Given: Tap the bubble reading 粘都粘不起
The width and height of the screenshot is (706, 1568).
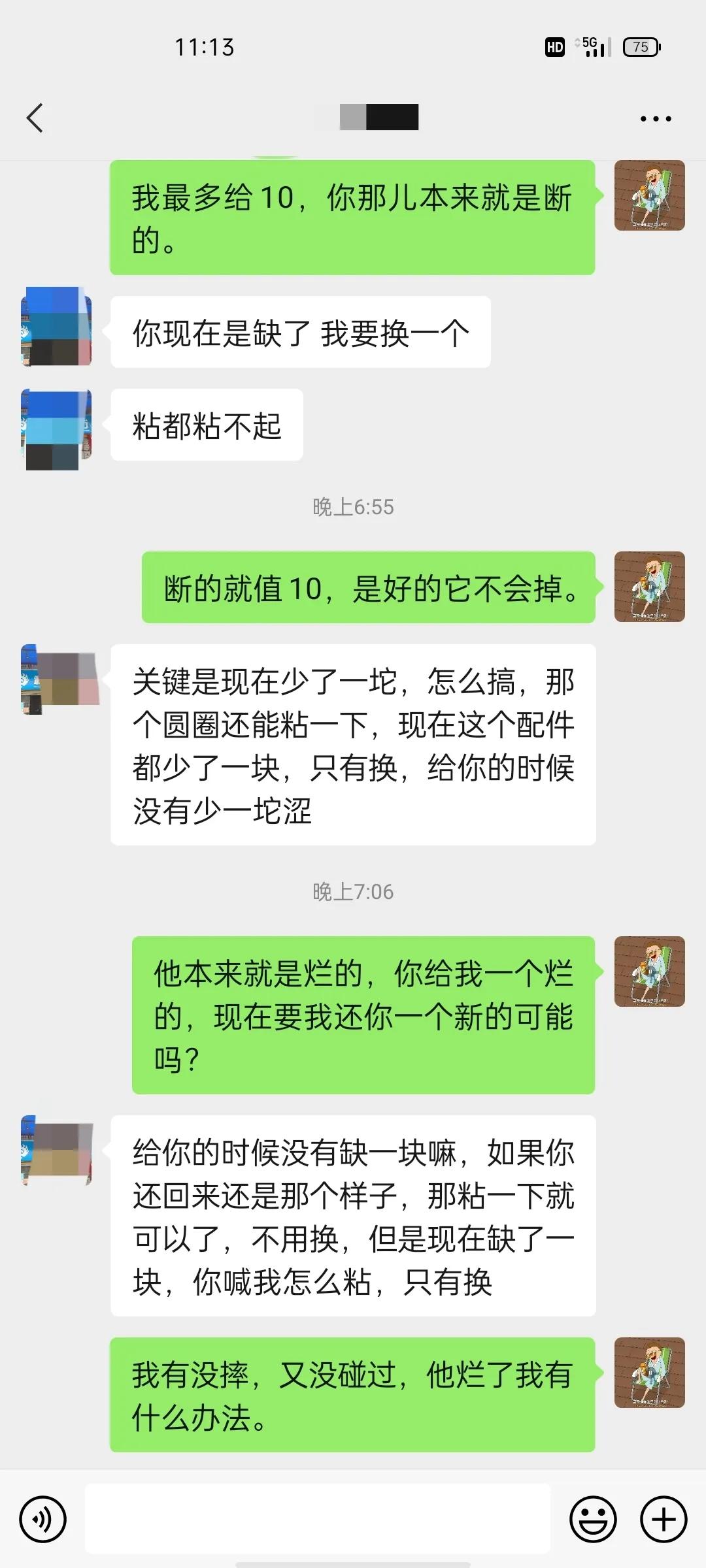Looking at the screenshot, I should (x=206, y=425).
